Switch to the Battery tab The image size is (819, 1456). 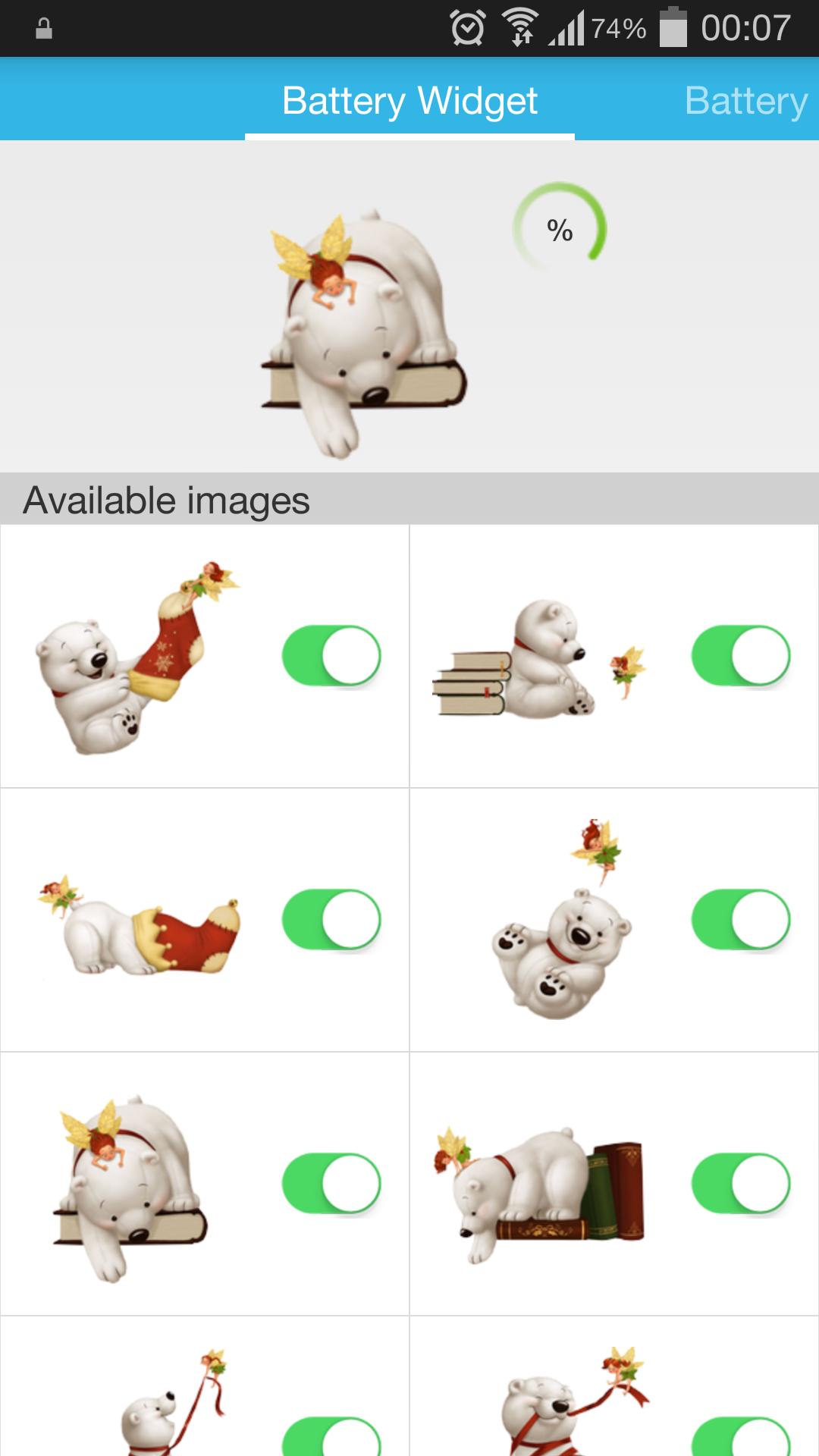(x=745, y=100)
